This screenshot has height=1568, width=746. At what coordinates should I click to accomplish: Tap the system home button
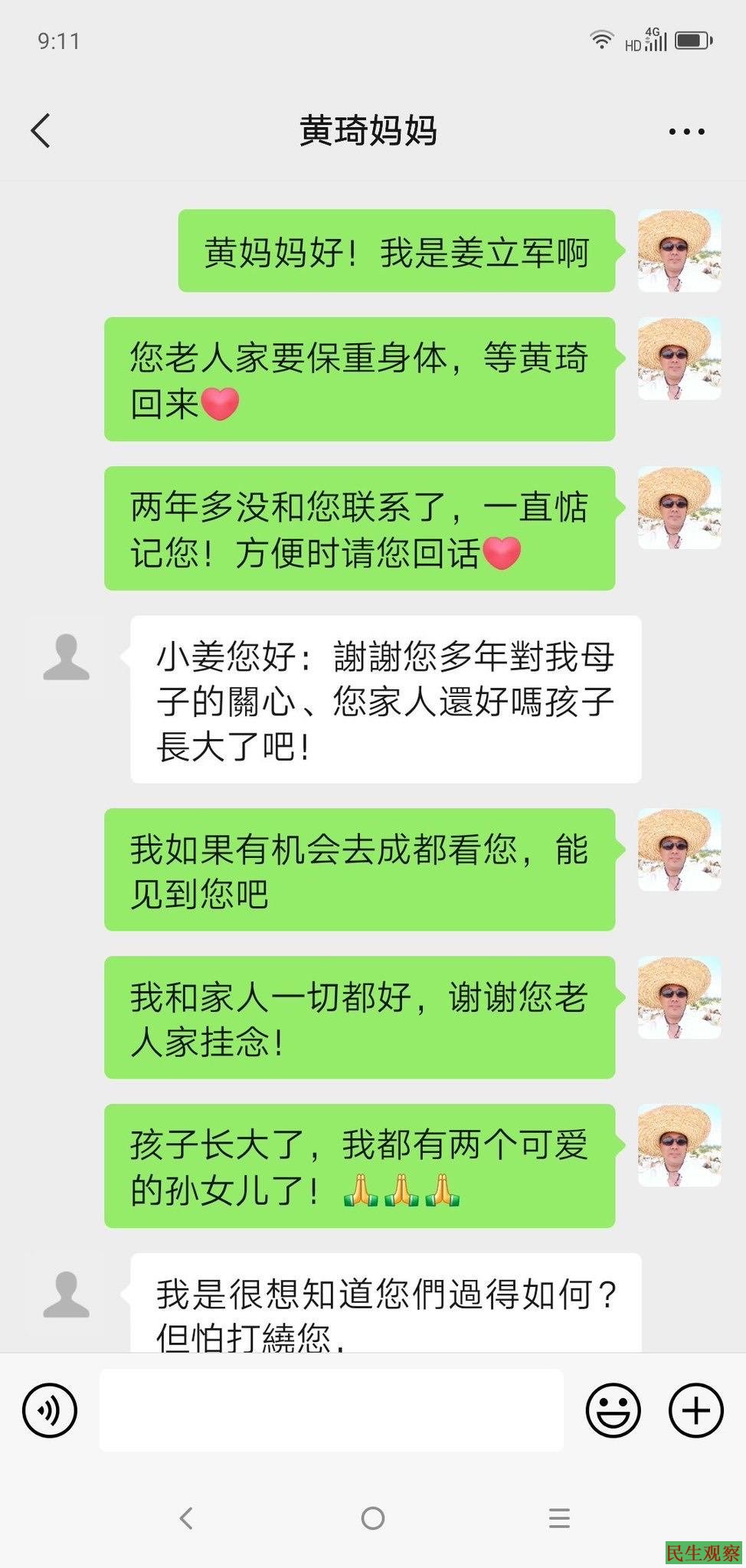coord(372,1518)
